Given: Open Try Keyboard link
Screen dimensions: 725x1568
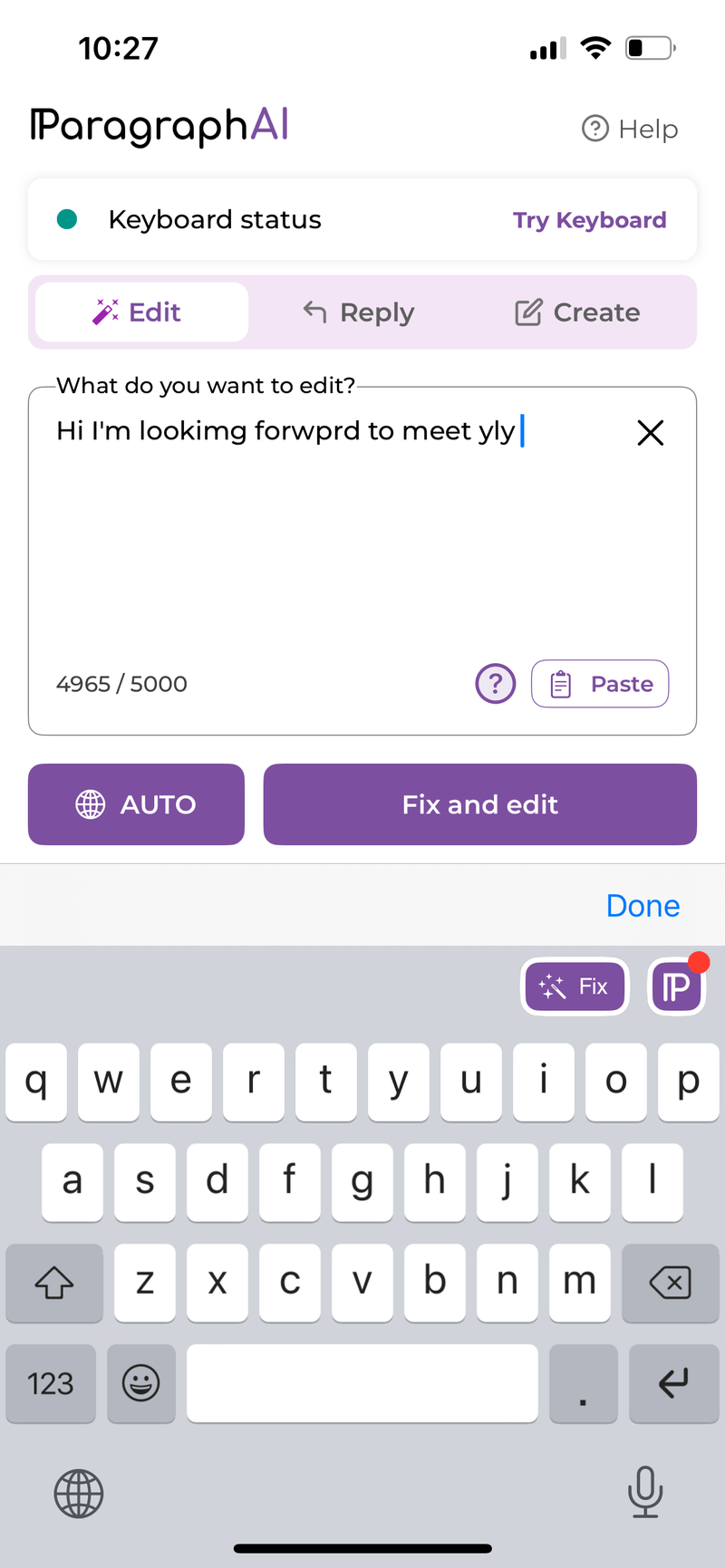Looking at the screenshot, I should [x=589, y=219].
